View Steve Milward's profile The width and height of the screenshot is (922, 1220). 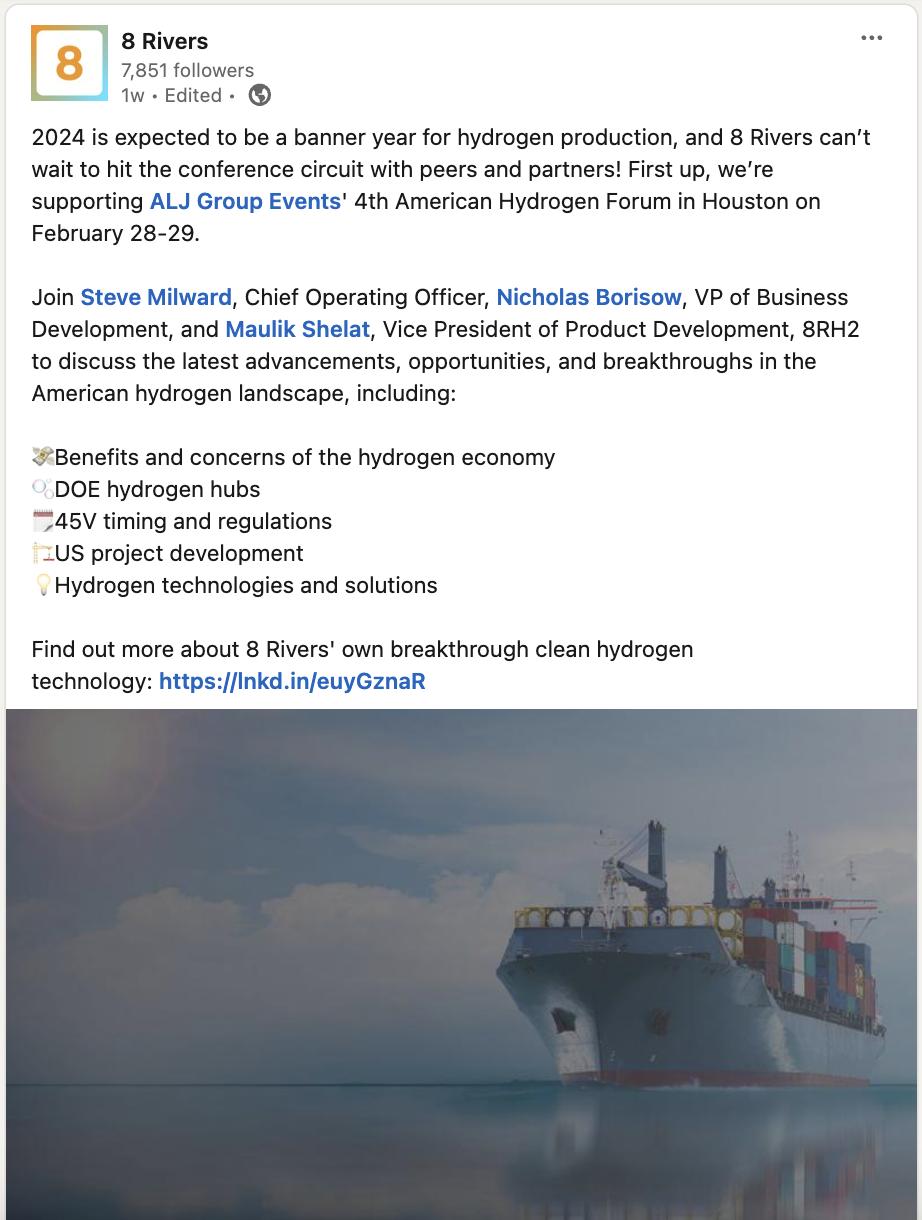[156, 297]
